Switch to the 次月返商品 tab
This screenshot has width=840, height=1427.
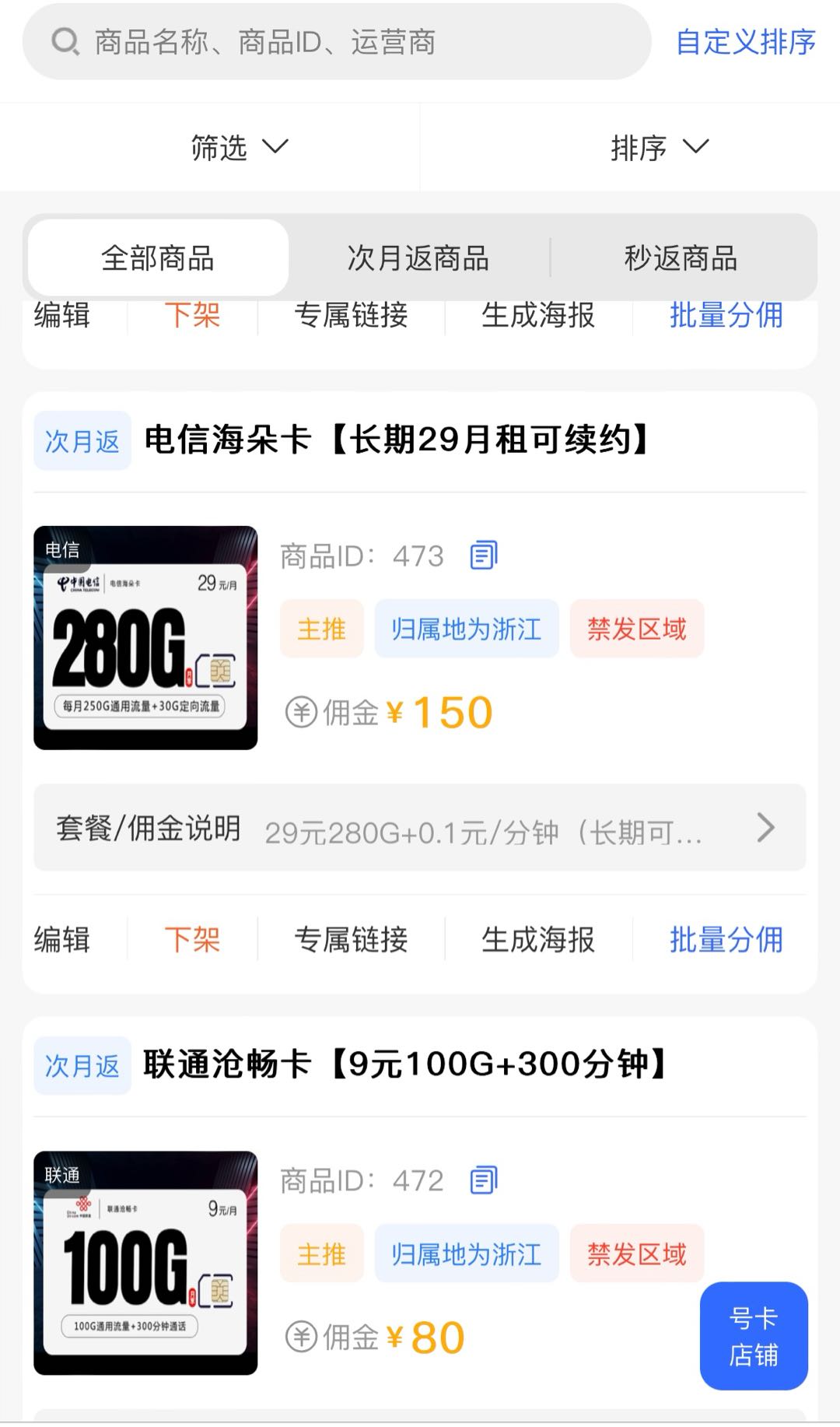point(418,258)
